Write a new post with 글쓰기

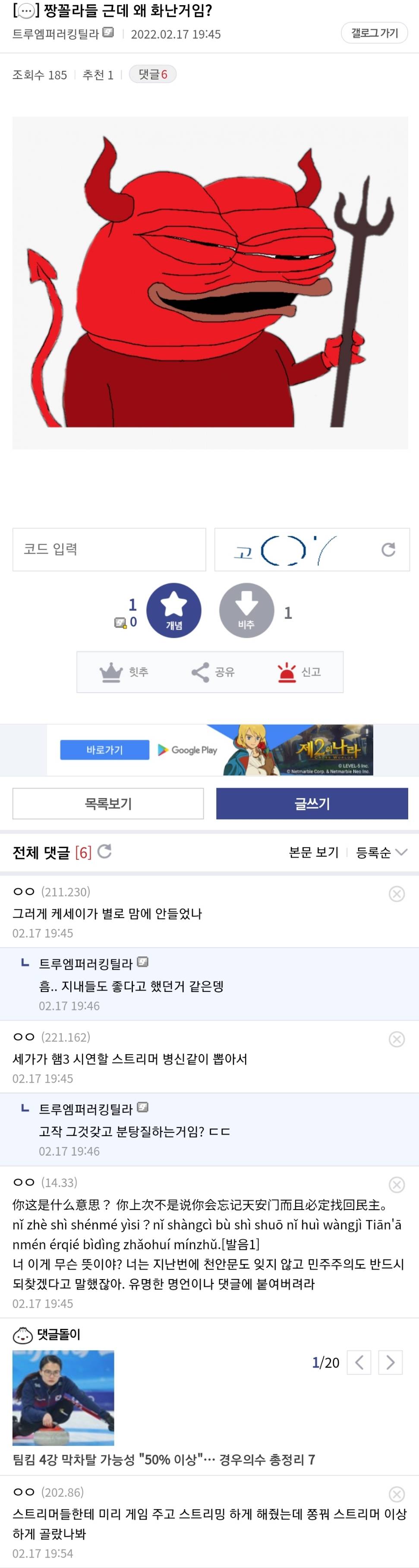[x=312, y=804]
